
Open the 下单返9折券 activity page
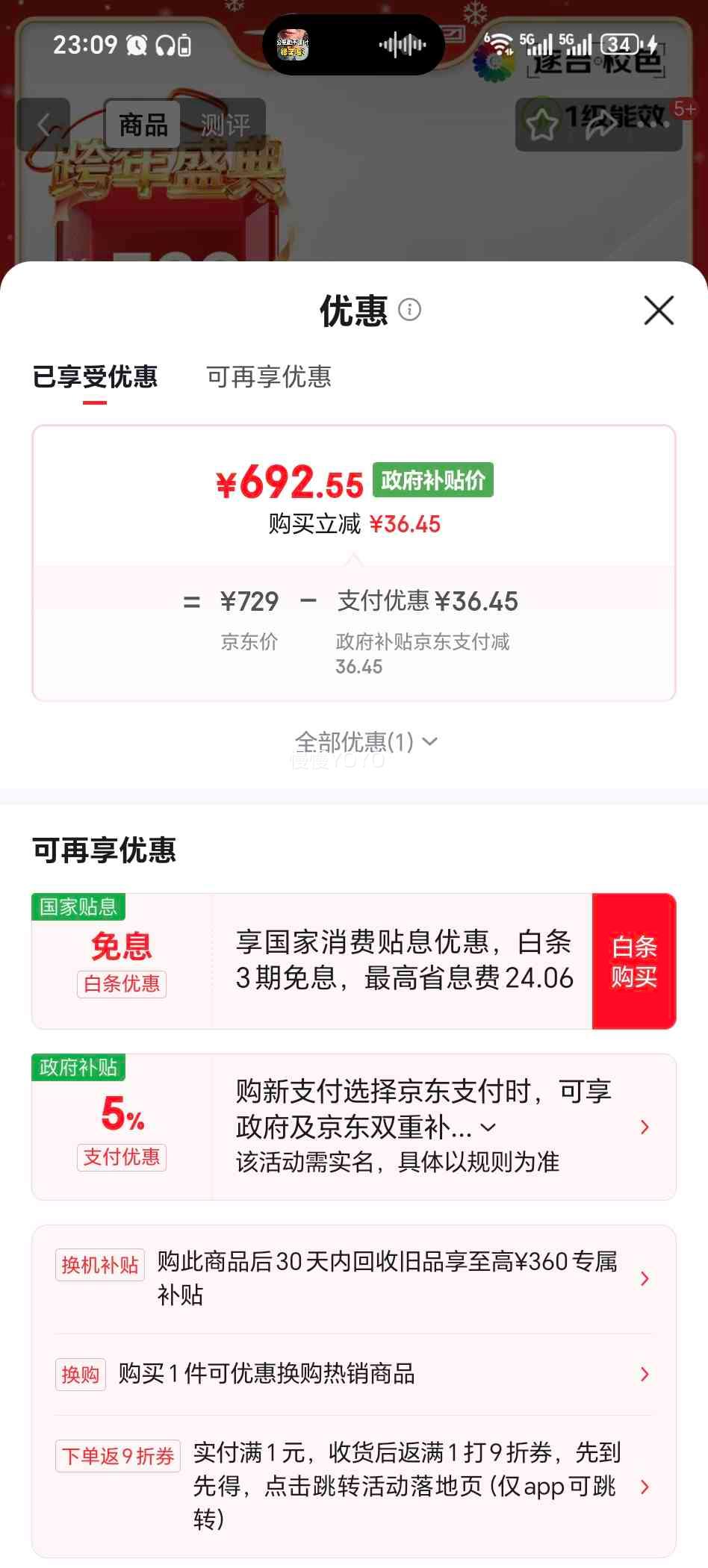(x=644, y=1486)
